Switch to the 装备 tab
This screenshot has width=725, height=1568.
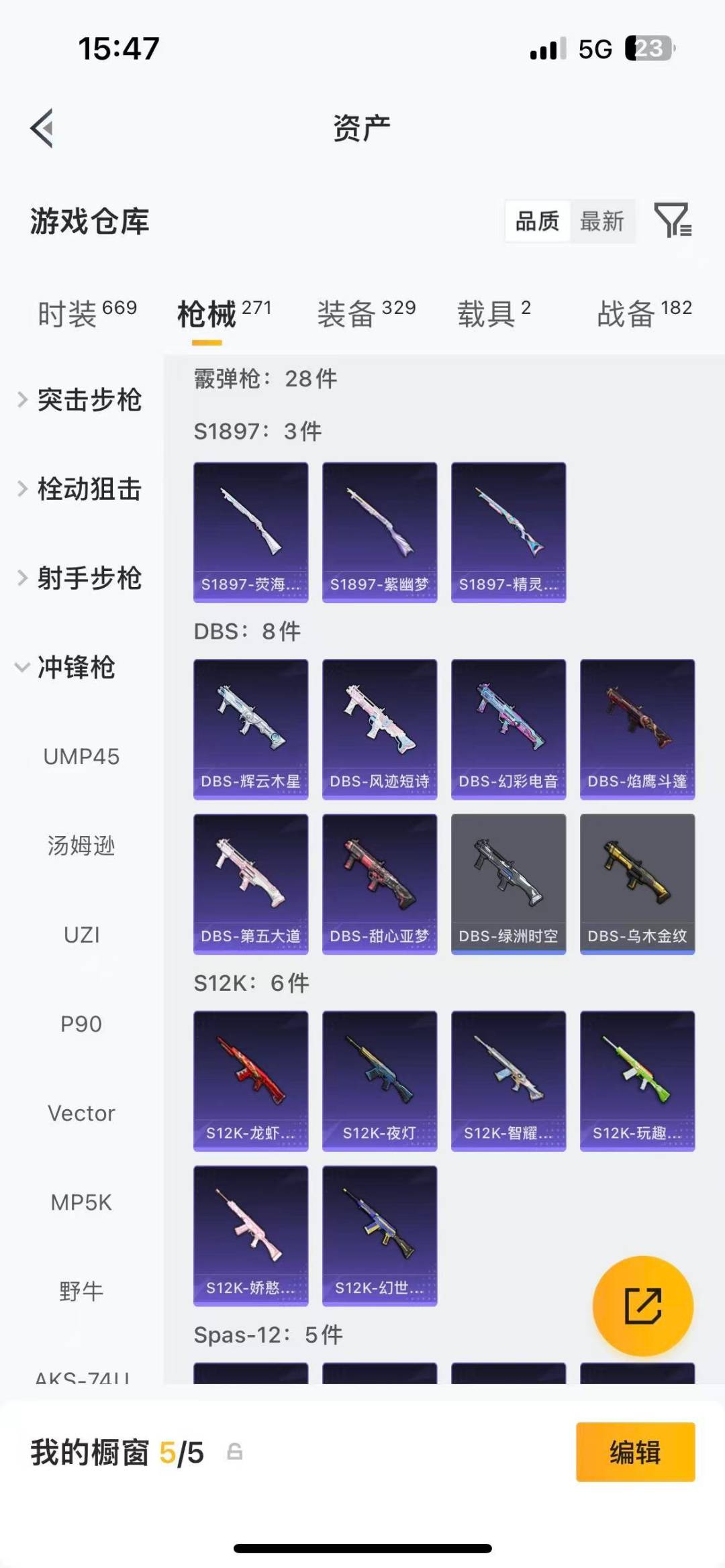367,313
